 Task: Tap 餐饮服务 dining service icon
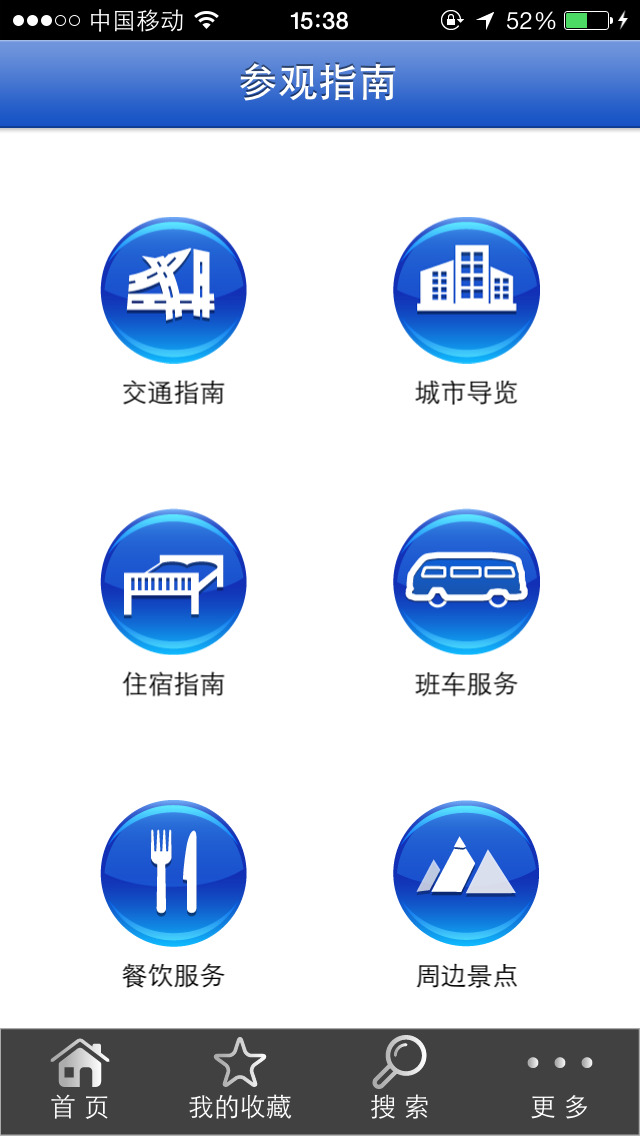(173, 873)
